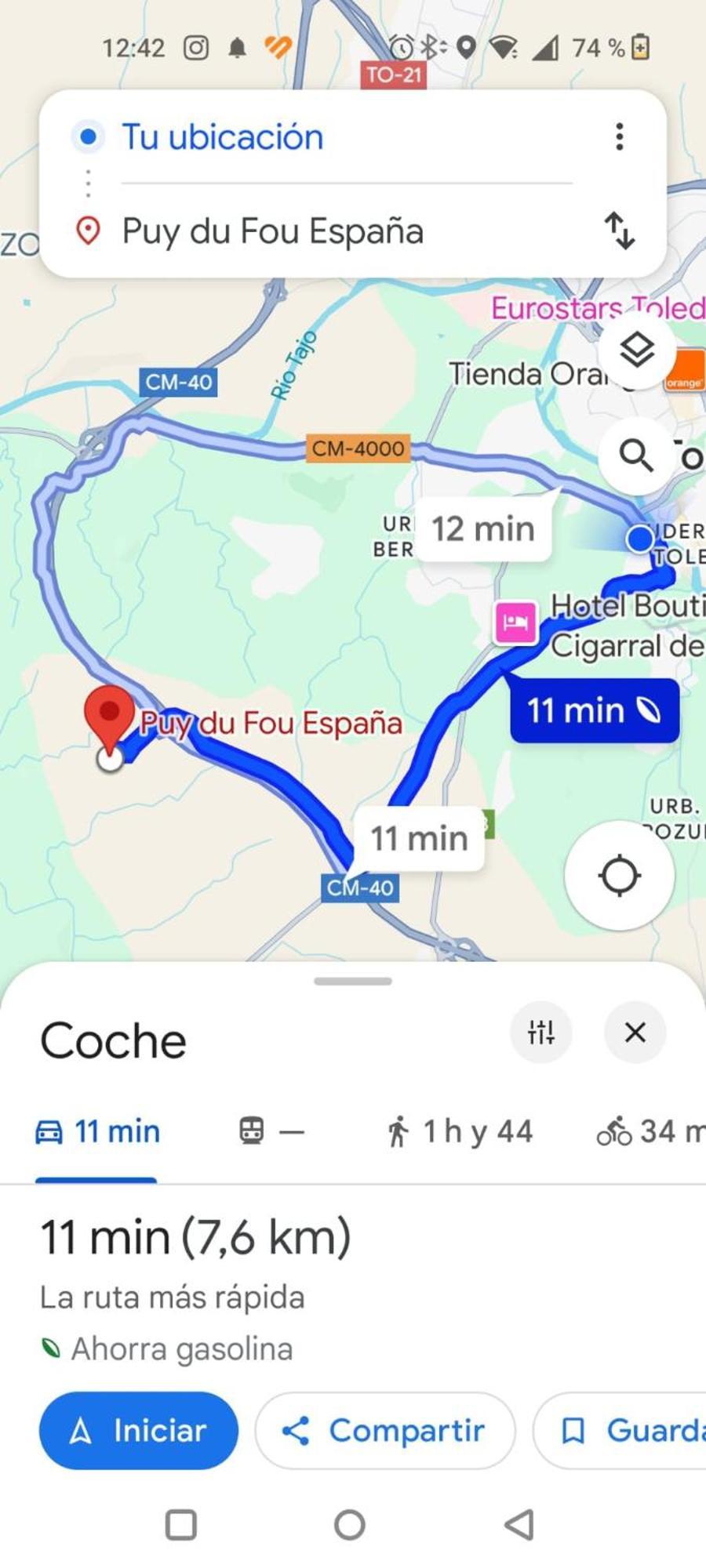Open the map layers selector
The height and width of the screenshot is (1568, 706).
coord(636,350)
